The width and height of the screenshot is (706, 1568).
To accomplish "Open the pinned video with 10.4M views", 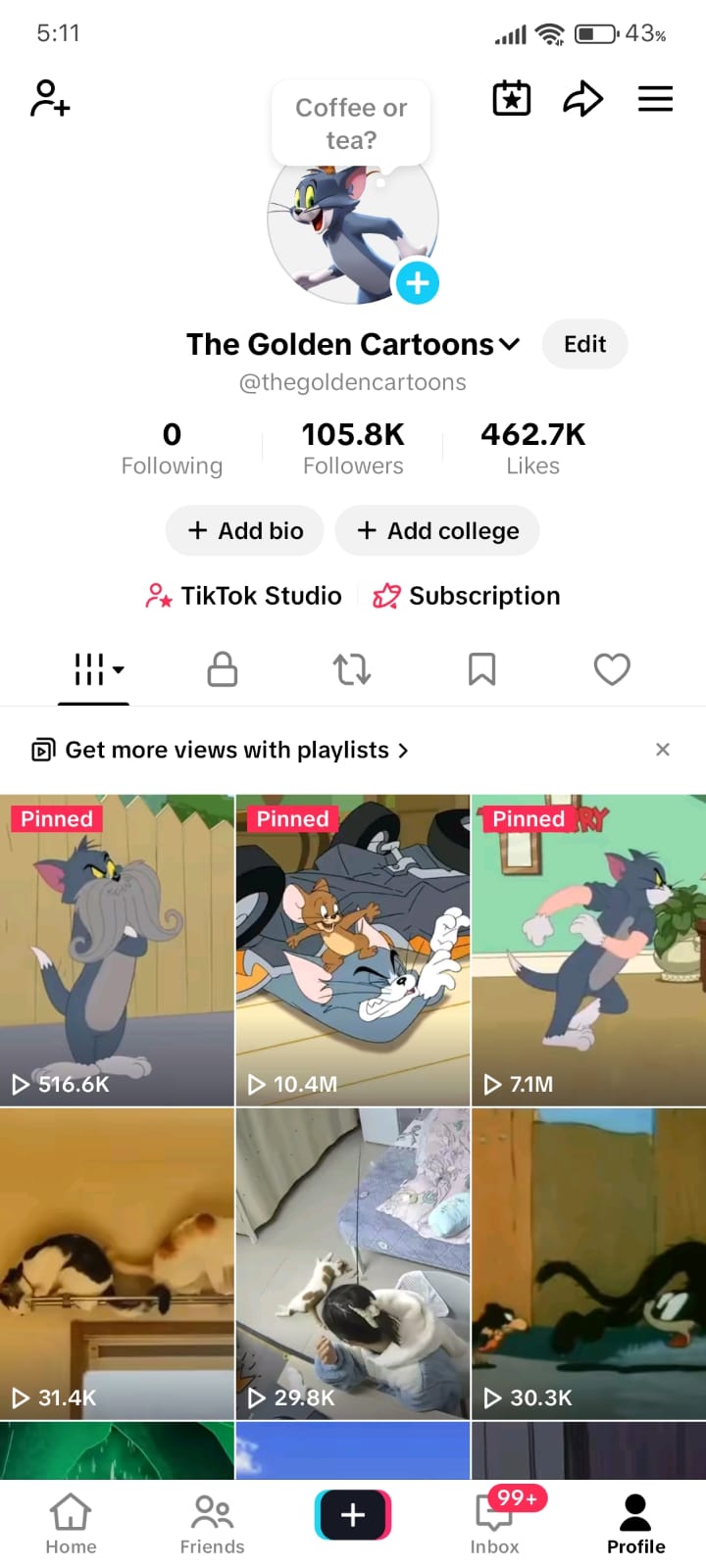I will 353,951.
